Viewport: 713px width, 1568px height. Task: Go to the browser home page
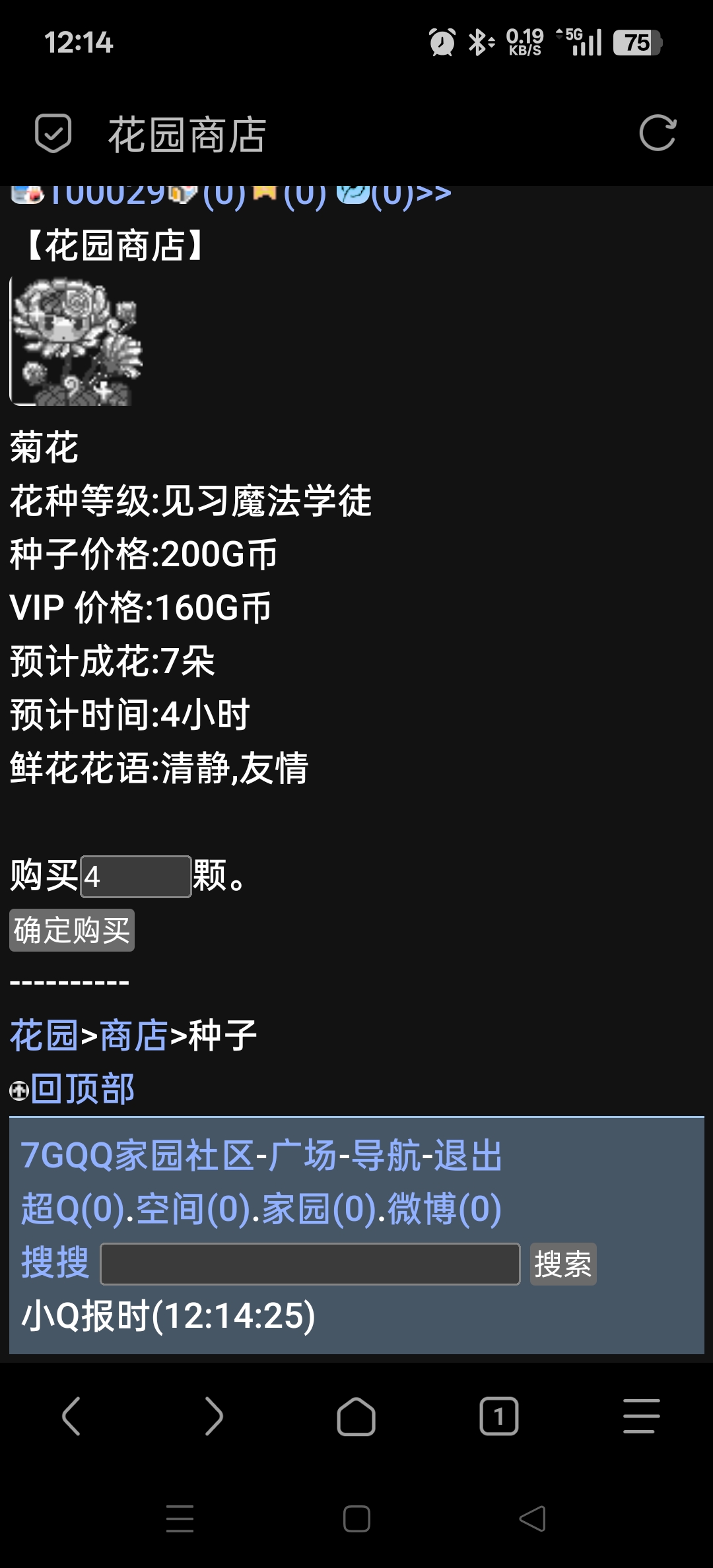(x=356, y=1416)
